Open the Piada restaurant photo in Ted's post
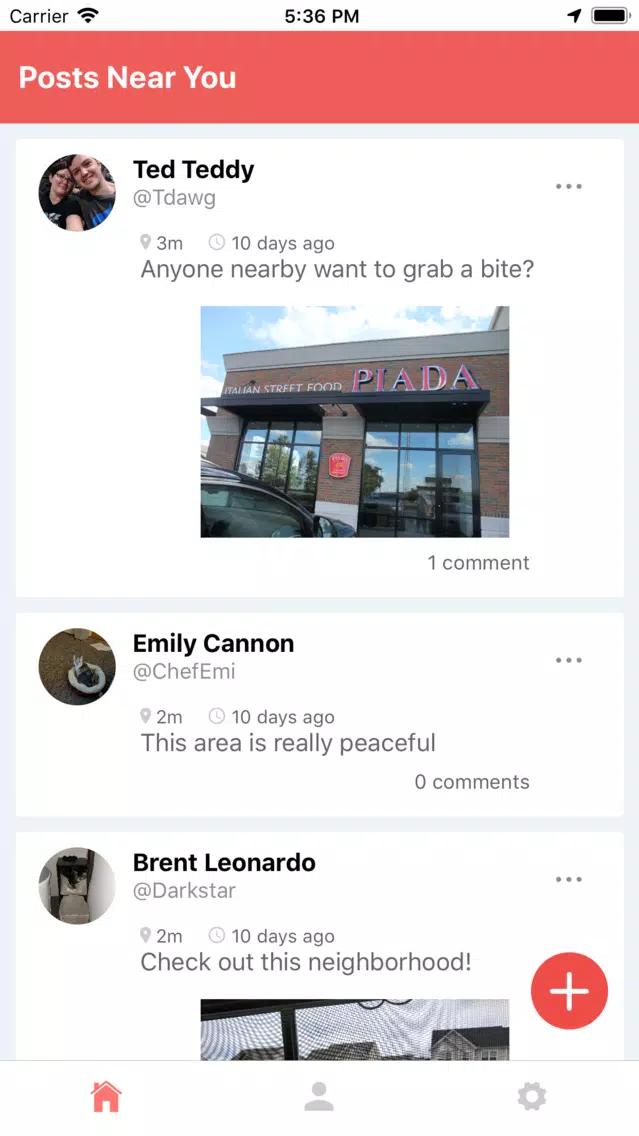639x1136 pixels. tap(355, 421)
